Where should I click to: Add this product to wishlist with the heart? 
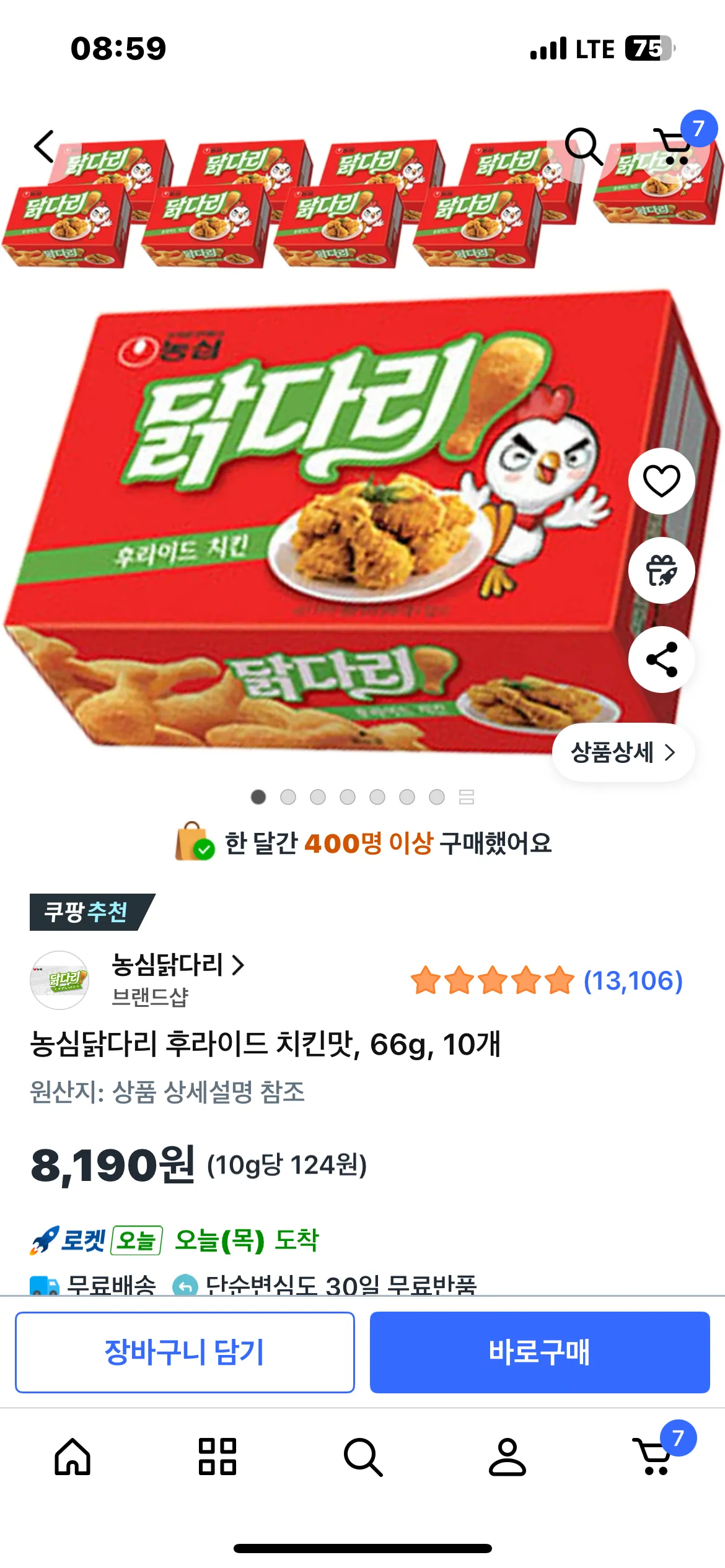pyautogui.click(x=661, y=481)
